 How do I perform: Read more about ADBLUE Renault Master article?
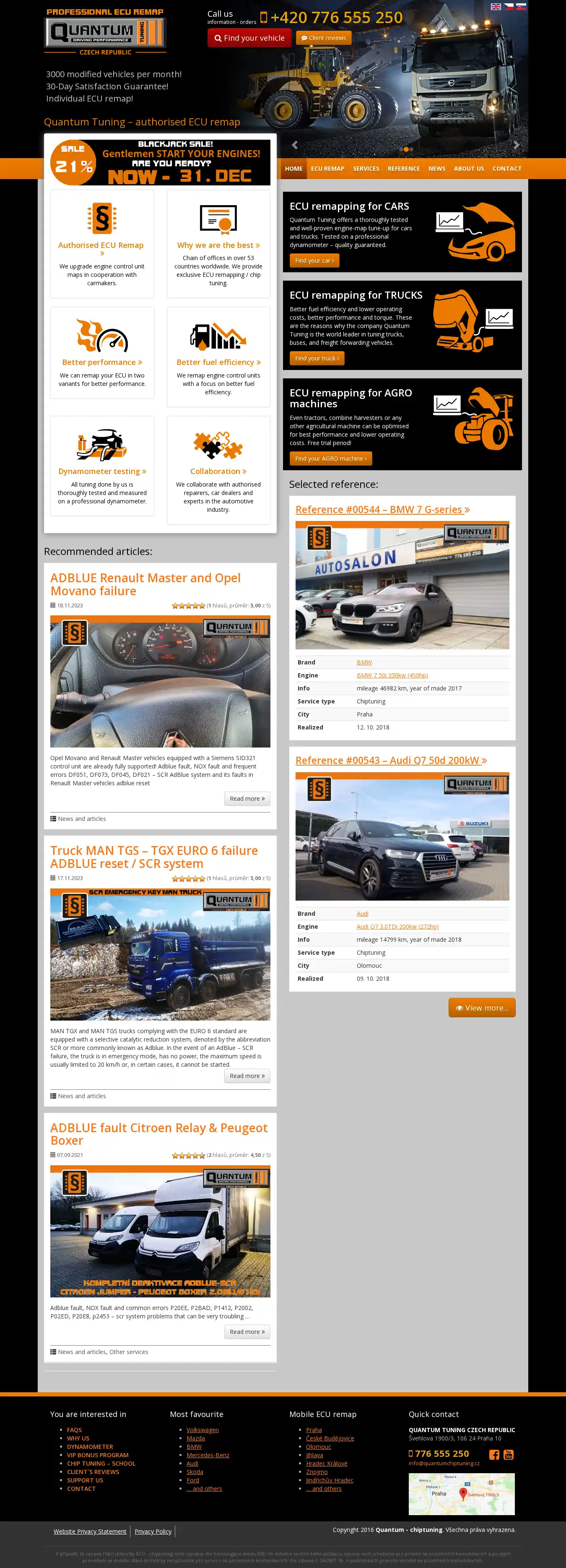[x=247, y=799]
